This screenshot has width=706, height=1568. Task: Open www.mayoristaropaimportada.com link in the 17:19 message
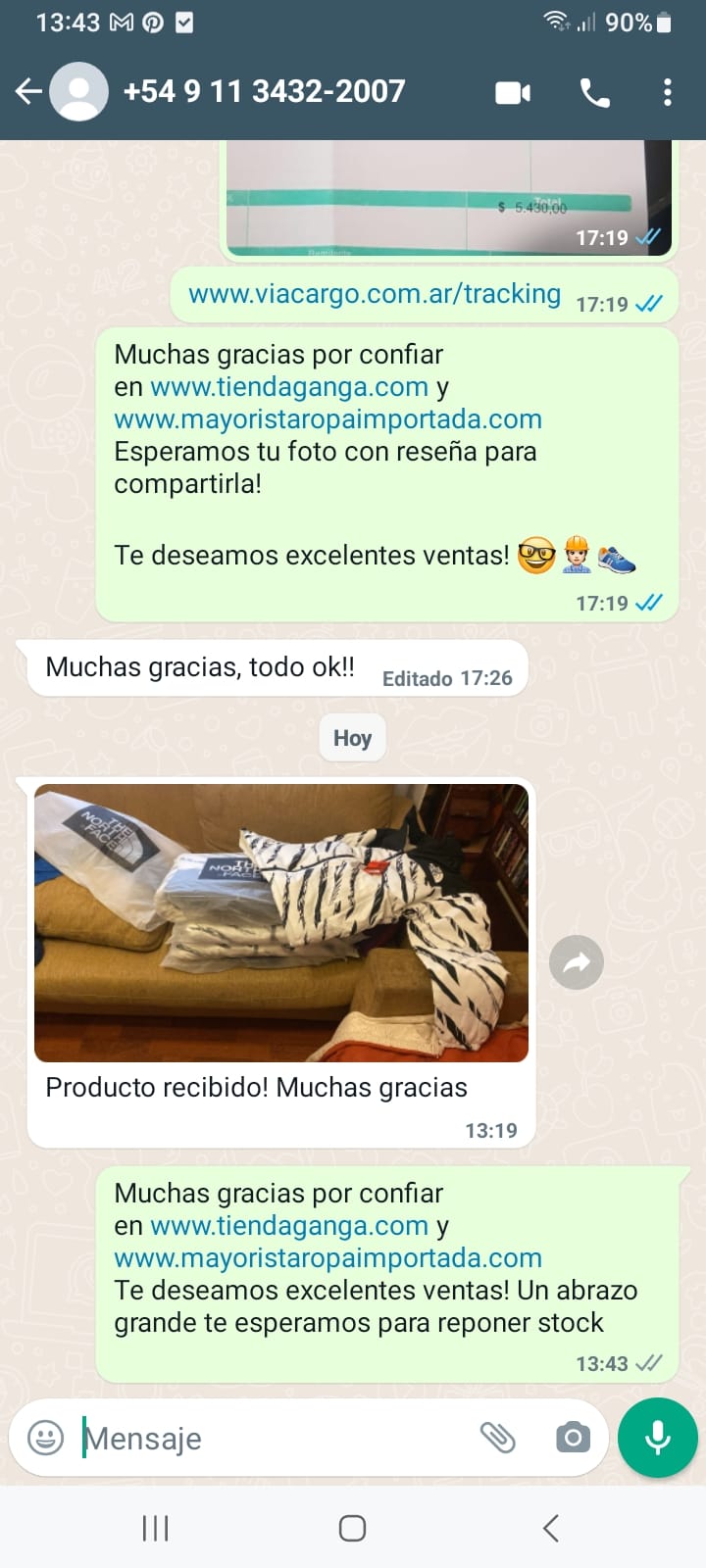coord(328,419)
